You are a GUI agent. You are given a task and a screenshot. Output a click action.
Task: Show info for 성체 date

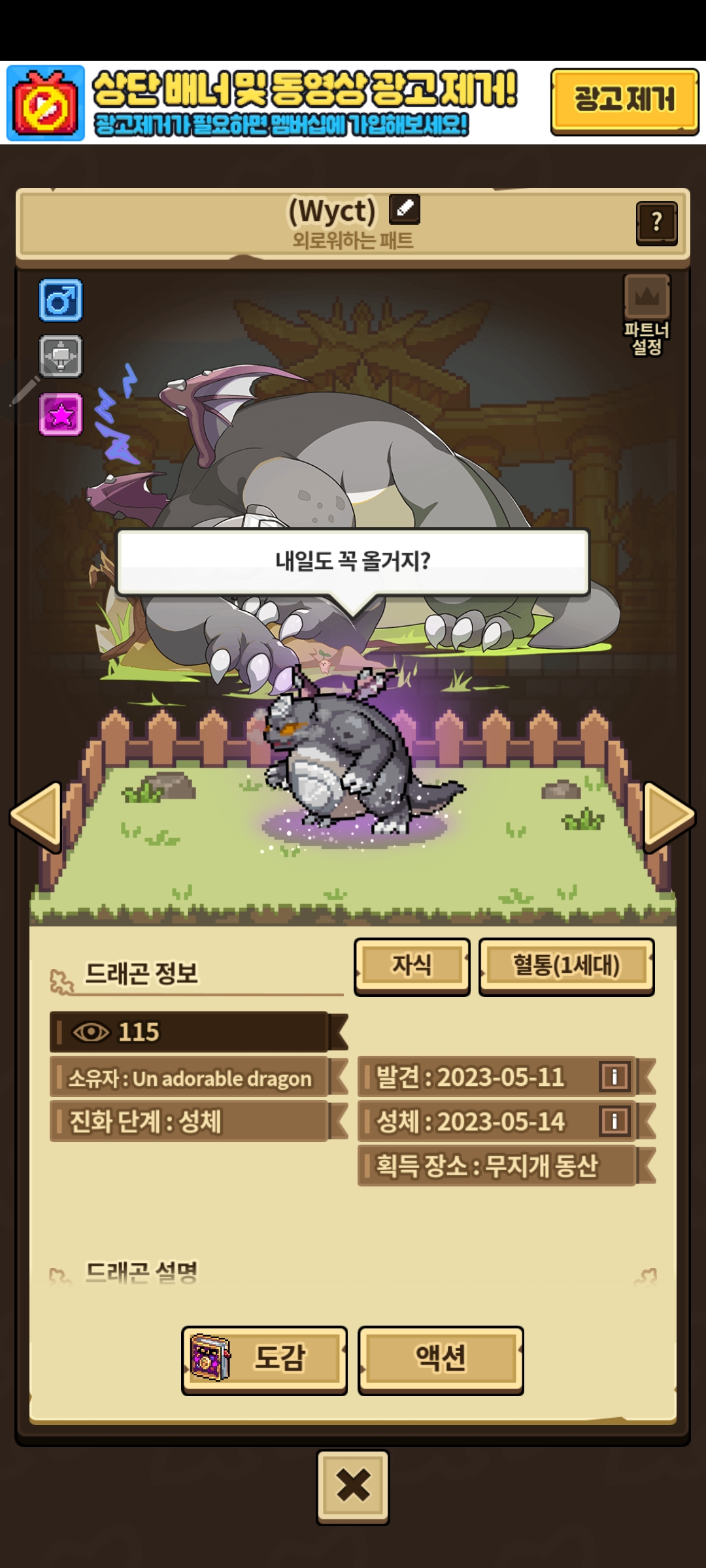614,1121
